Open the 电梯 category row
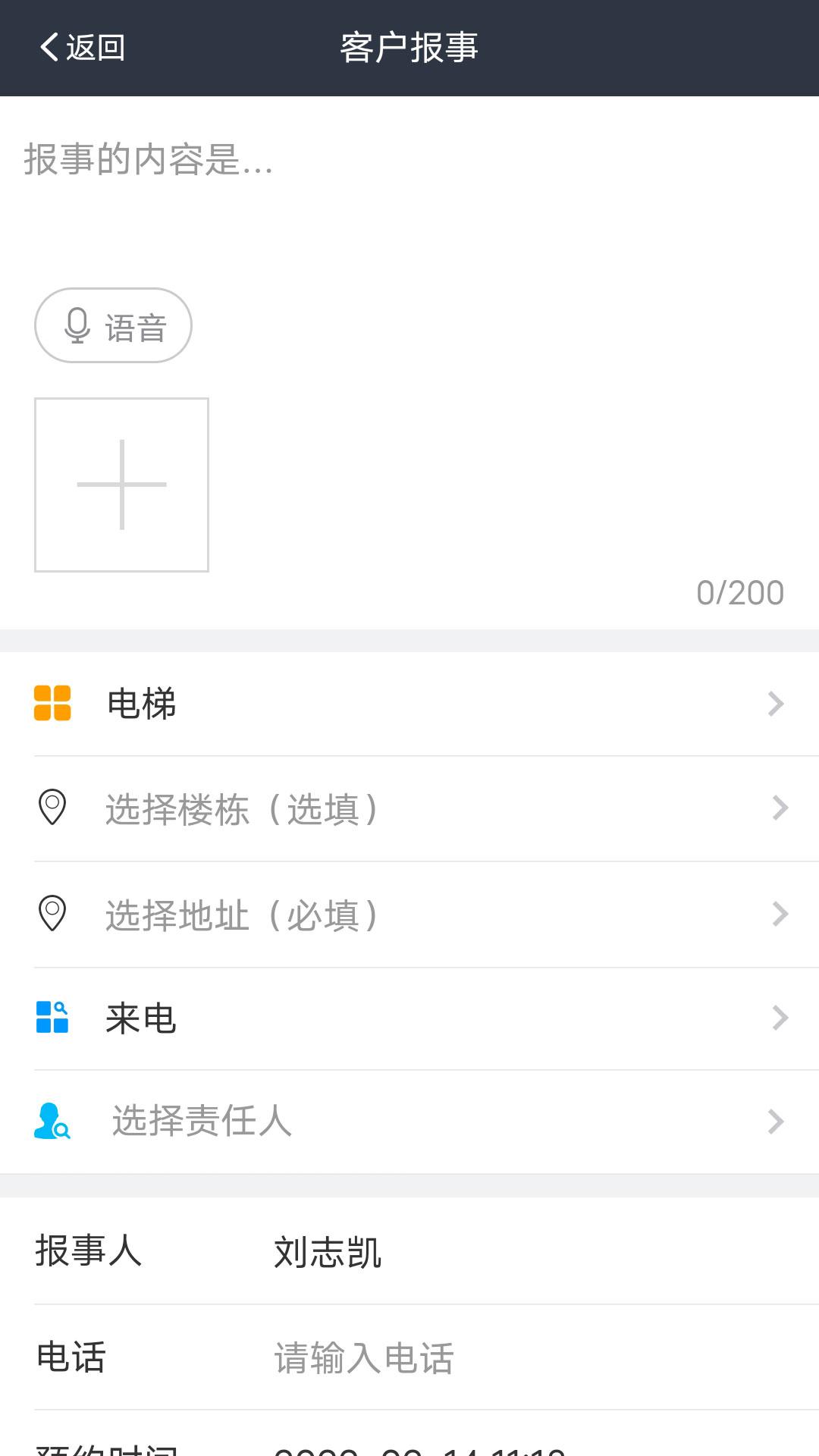This screenshot has height=1456, width=819. (x=409, y=704)
